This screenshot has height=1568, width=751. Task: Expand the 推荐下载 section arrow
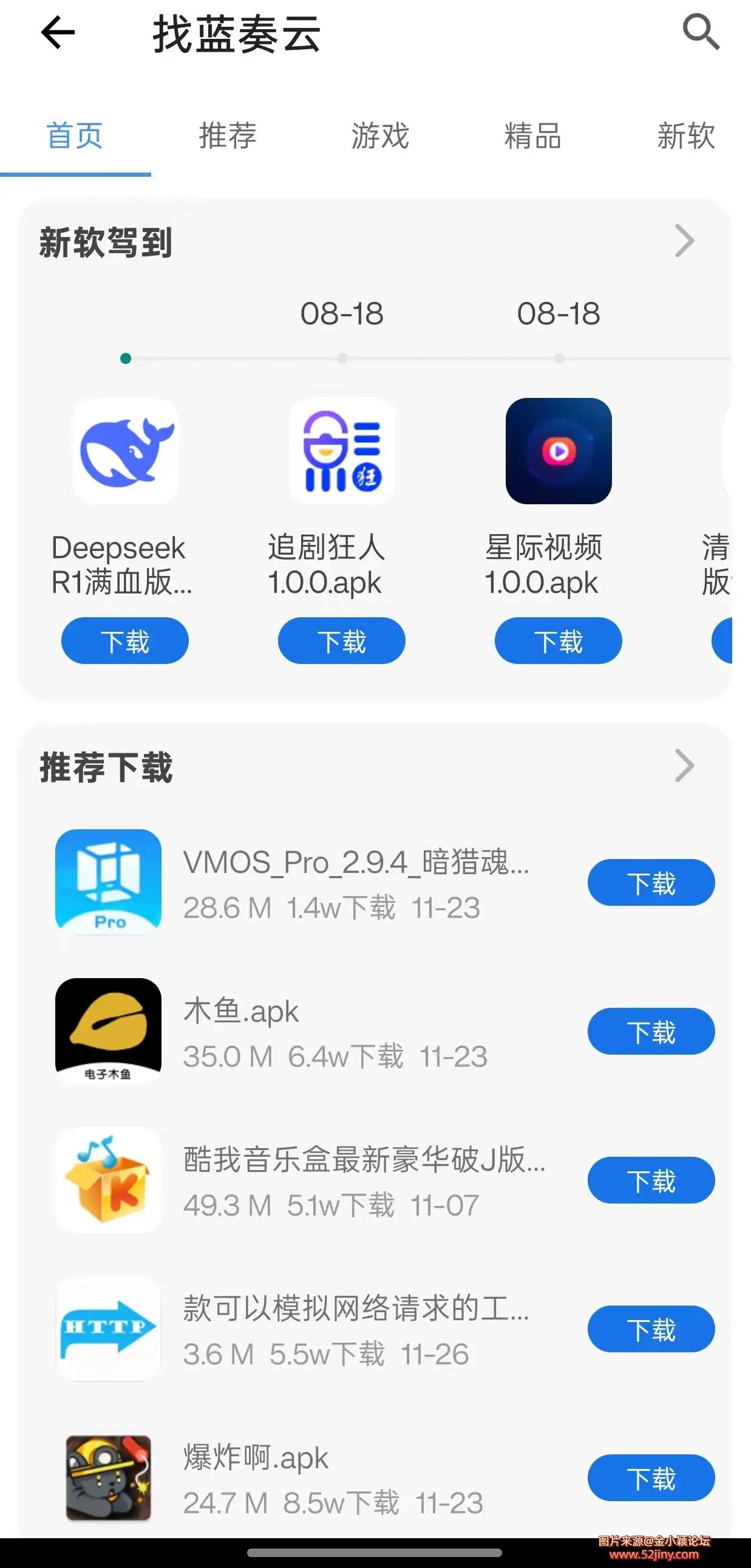pyautogui.click(x=684, y=765)
